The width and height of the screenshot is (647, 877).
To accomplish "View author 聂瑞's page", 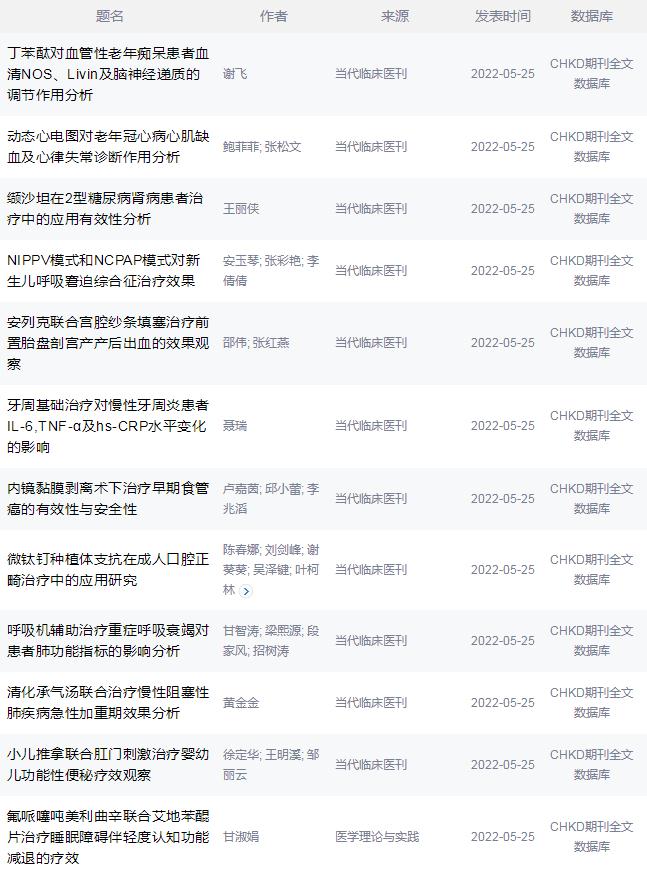I will 235,425.
